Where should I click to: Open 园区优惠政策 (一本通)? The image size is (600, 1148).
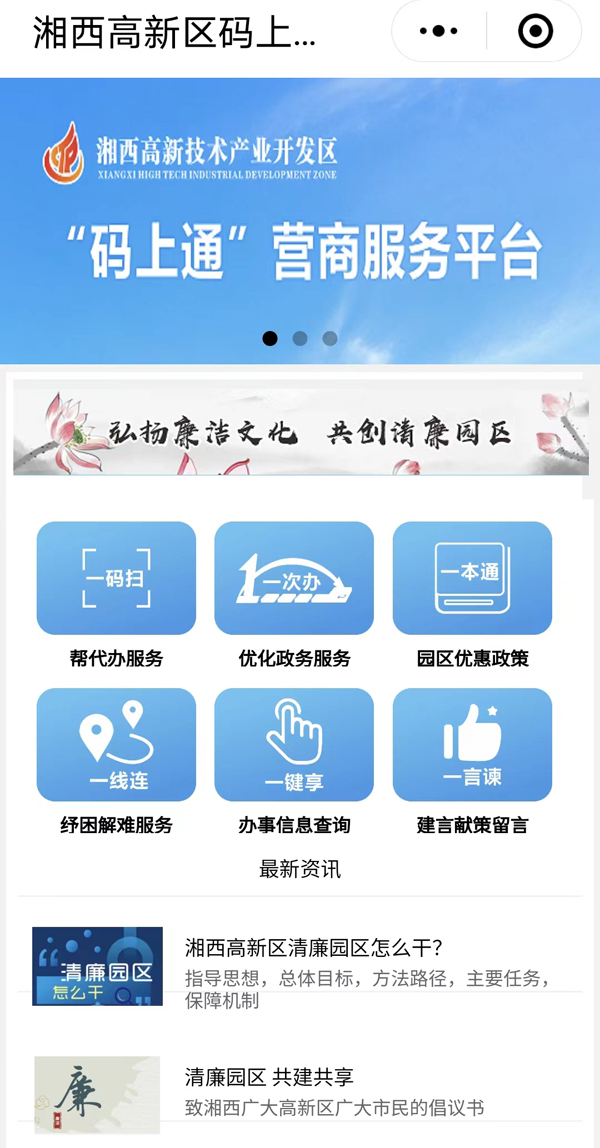point(472,578)
